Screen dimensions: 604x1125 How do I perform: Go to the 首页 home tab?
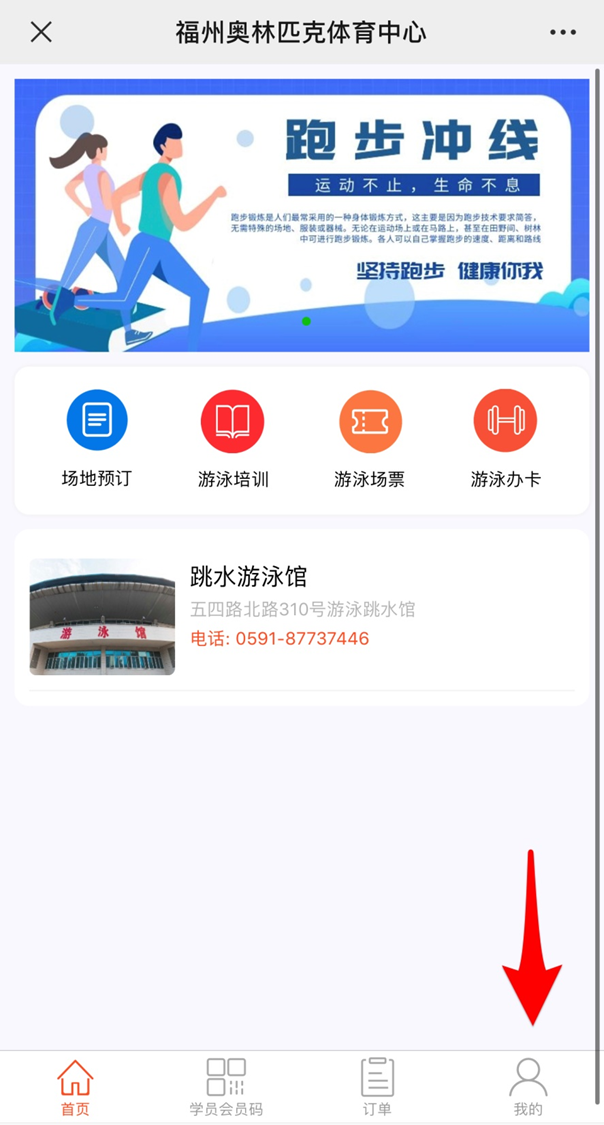click(75, 1088)
